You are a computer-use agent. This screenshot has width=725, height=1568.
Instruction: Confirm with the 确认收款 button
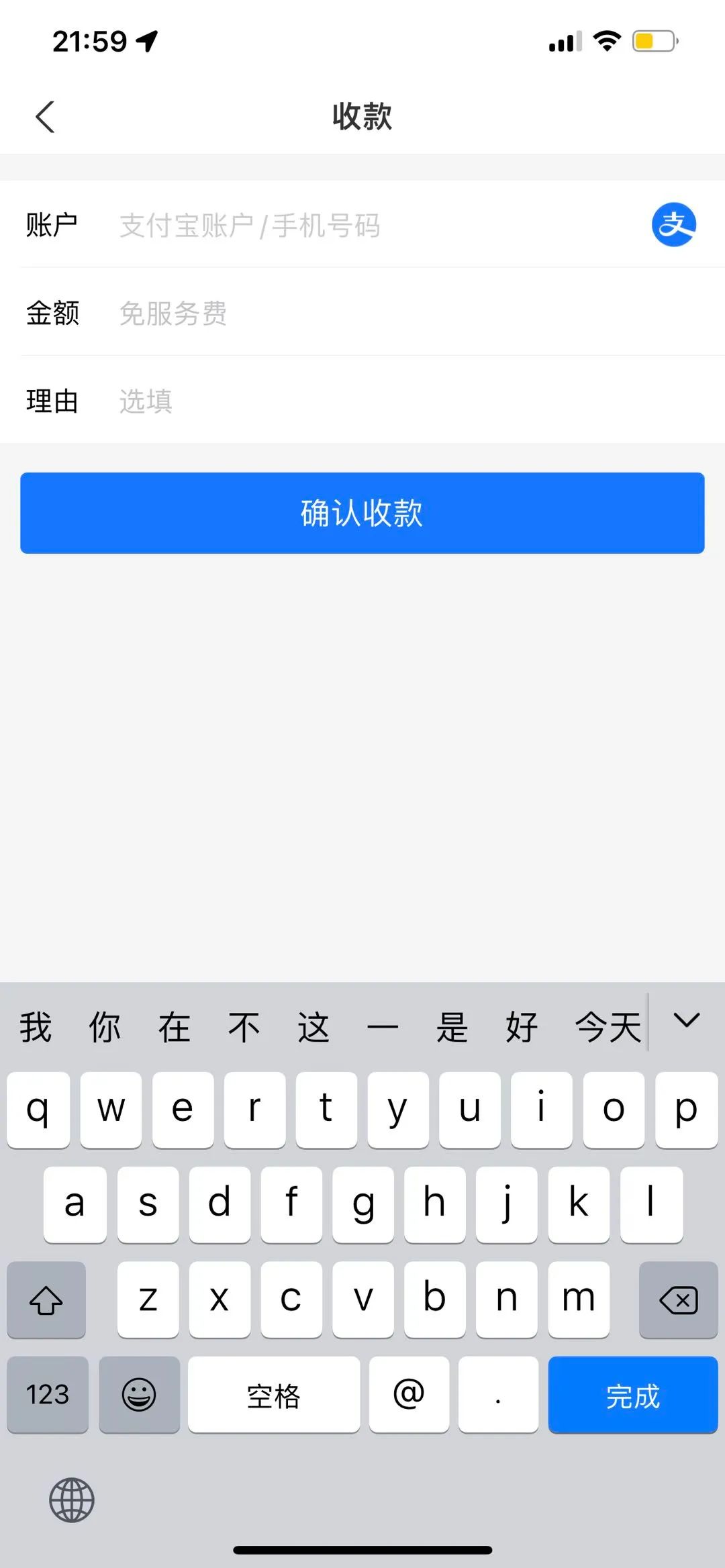[362, 513]
